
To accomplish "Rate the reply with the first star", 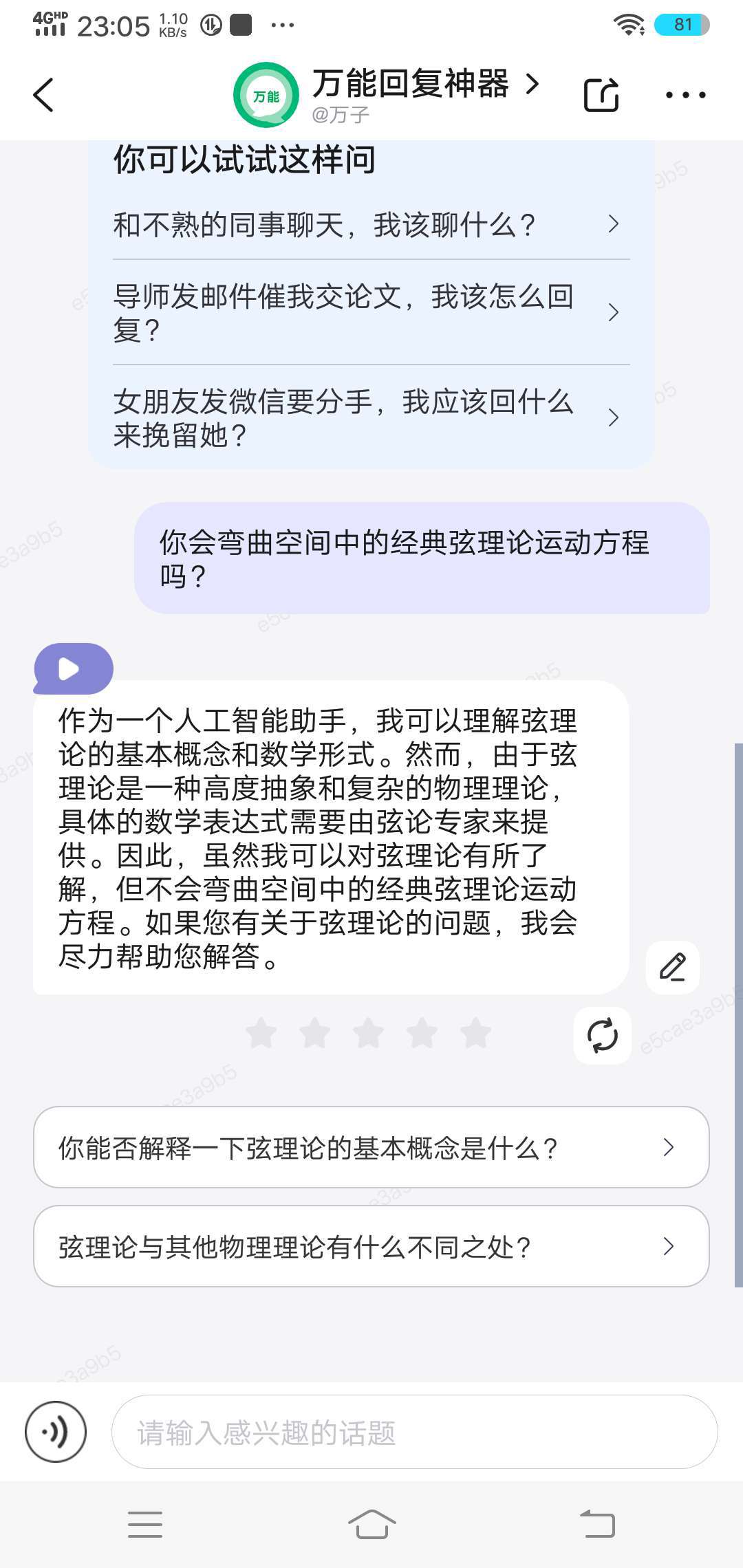I will [x=261, y=1033].
